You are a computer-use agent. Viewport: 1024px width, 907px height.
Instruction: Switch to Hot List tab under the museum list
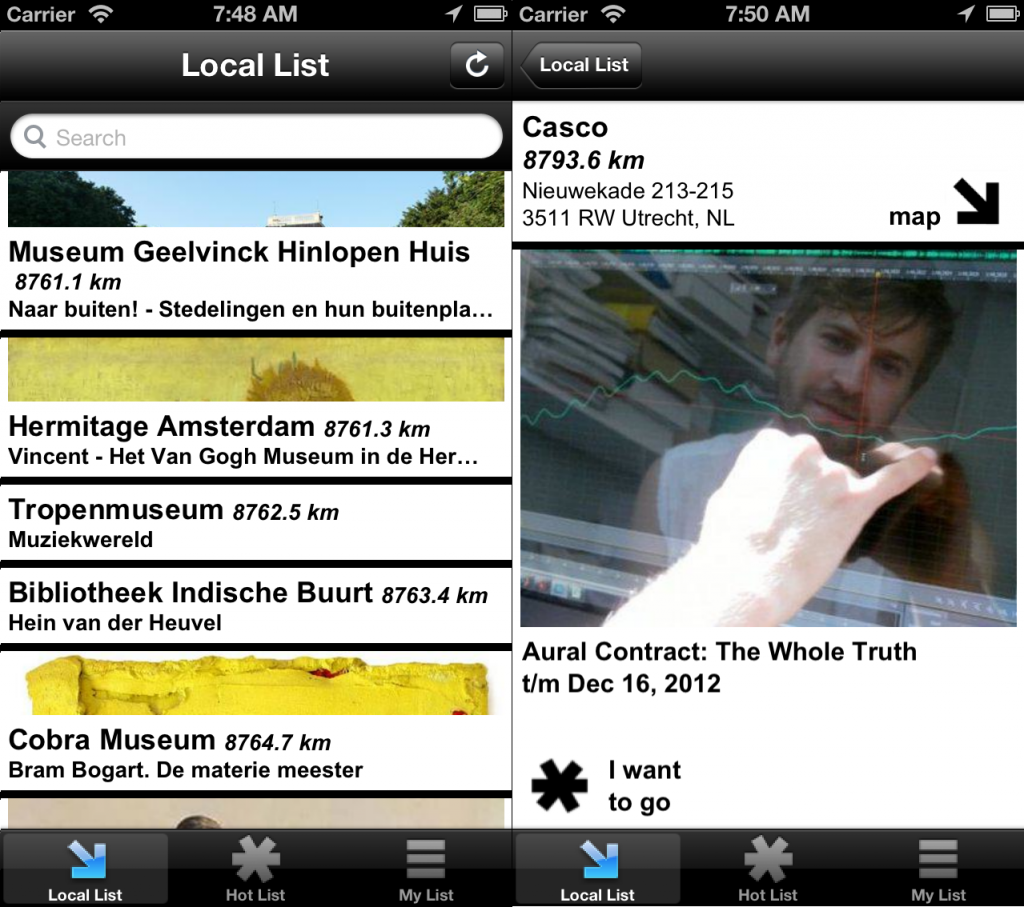tap(255, 870)
